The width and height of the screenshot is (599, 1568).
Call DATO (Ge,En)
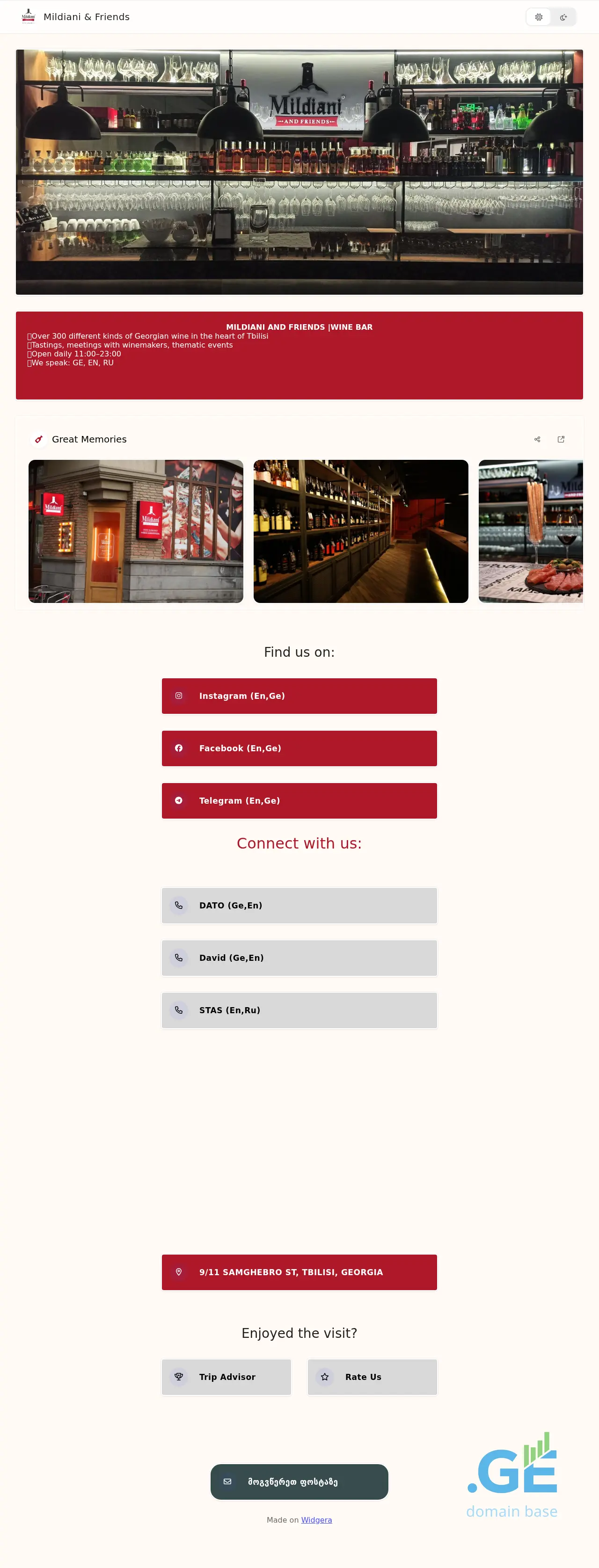pyautogui.click(x=299, y=905)
